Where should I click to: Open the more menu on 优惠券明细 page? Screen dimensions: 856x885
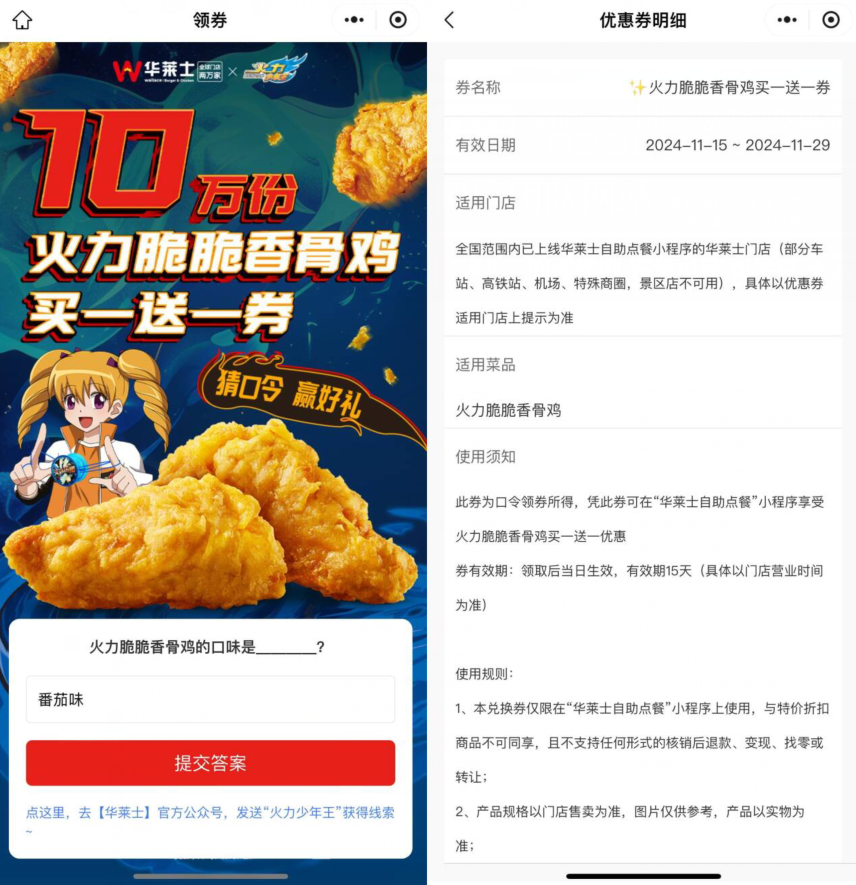[787, 20]
